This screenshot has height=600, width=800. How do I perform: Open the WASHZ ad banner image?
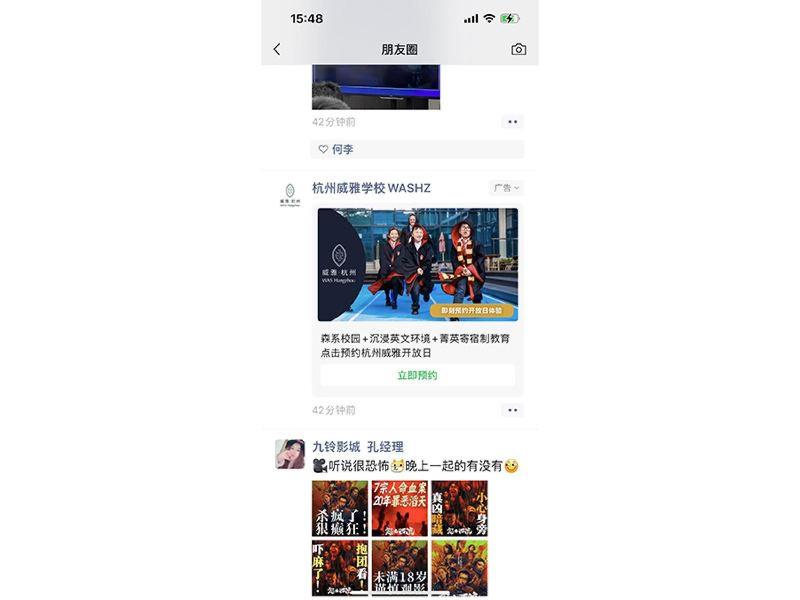[x=418, y=264]
